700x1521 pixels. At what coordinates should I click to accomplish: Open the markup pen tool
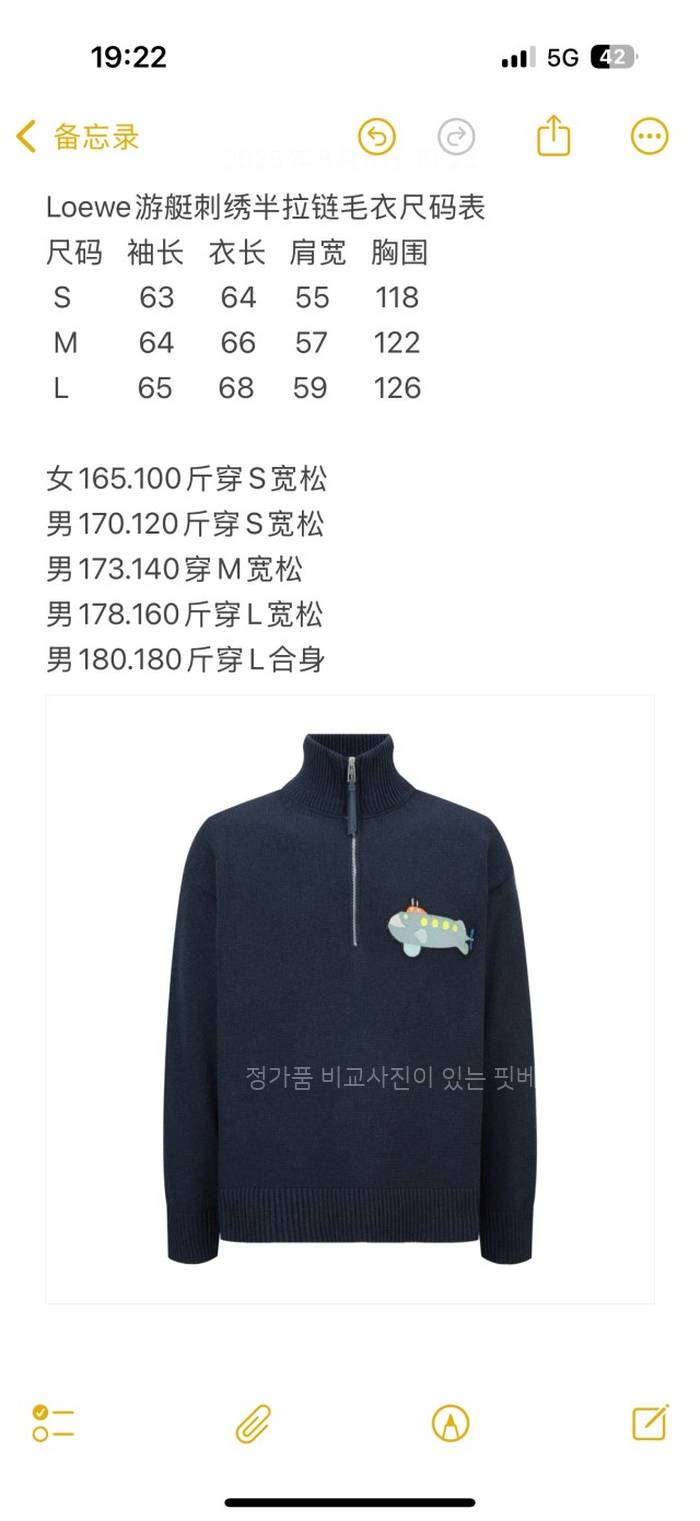click(x=450, y=1423)
